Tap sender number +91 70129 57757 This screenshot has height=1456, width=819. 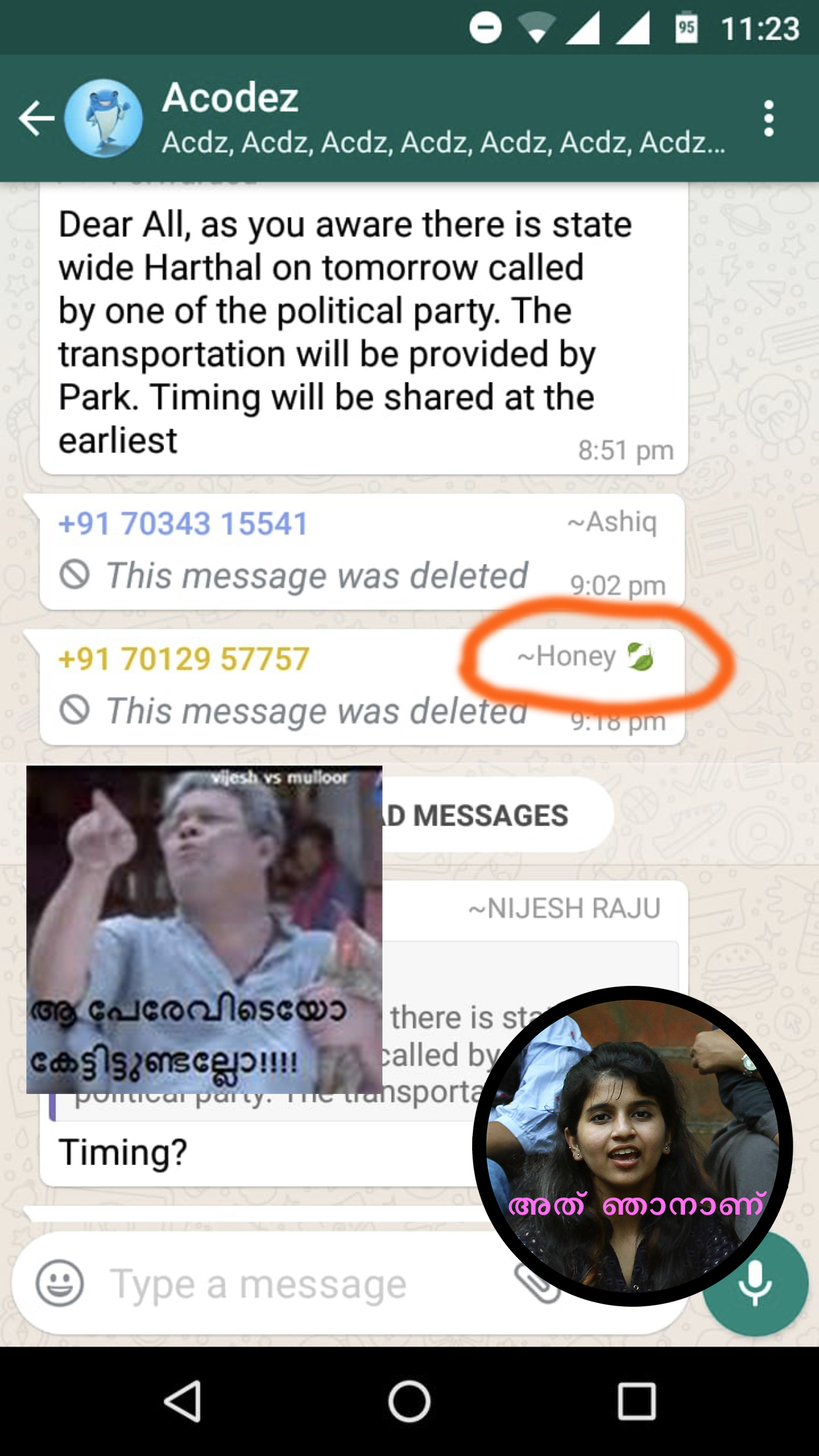pos(184,659)
